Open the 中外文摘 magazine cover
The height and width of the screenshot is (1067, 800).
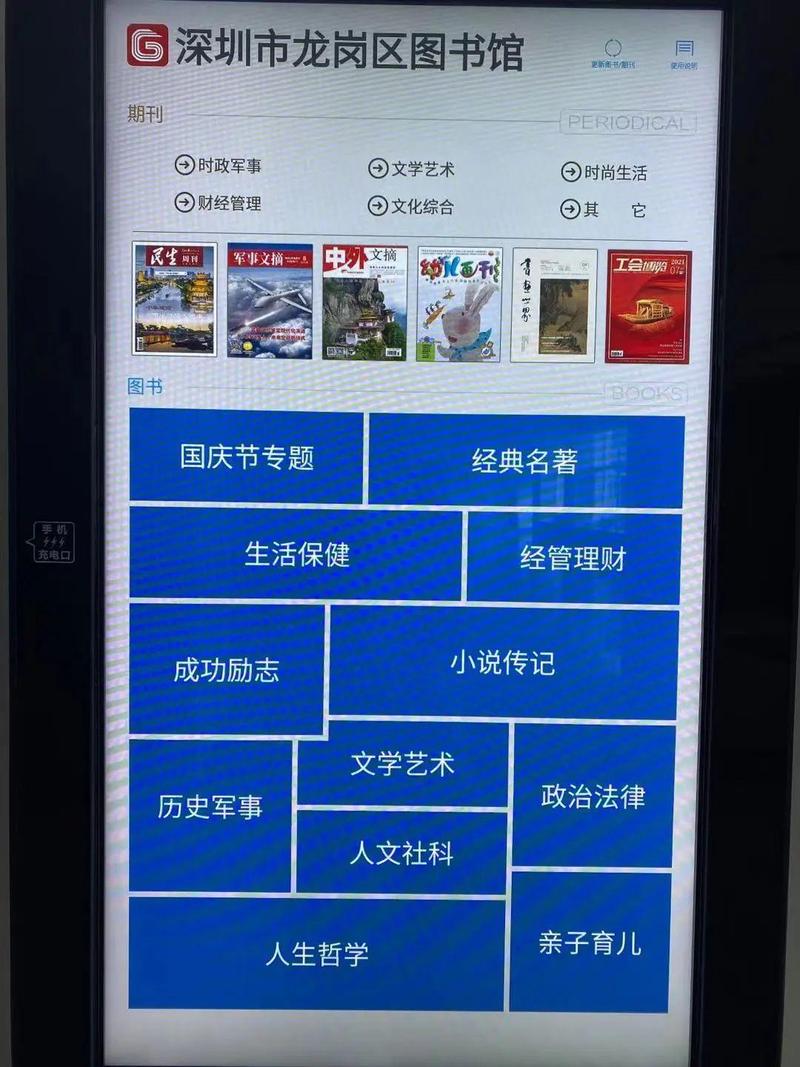364,302
